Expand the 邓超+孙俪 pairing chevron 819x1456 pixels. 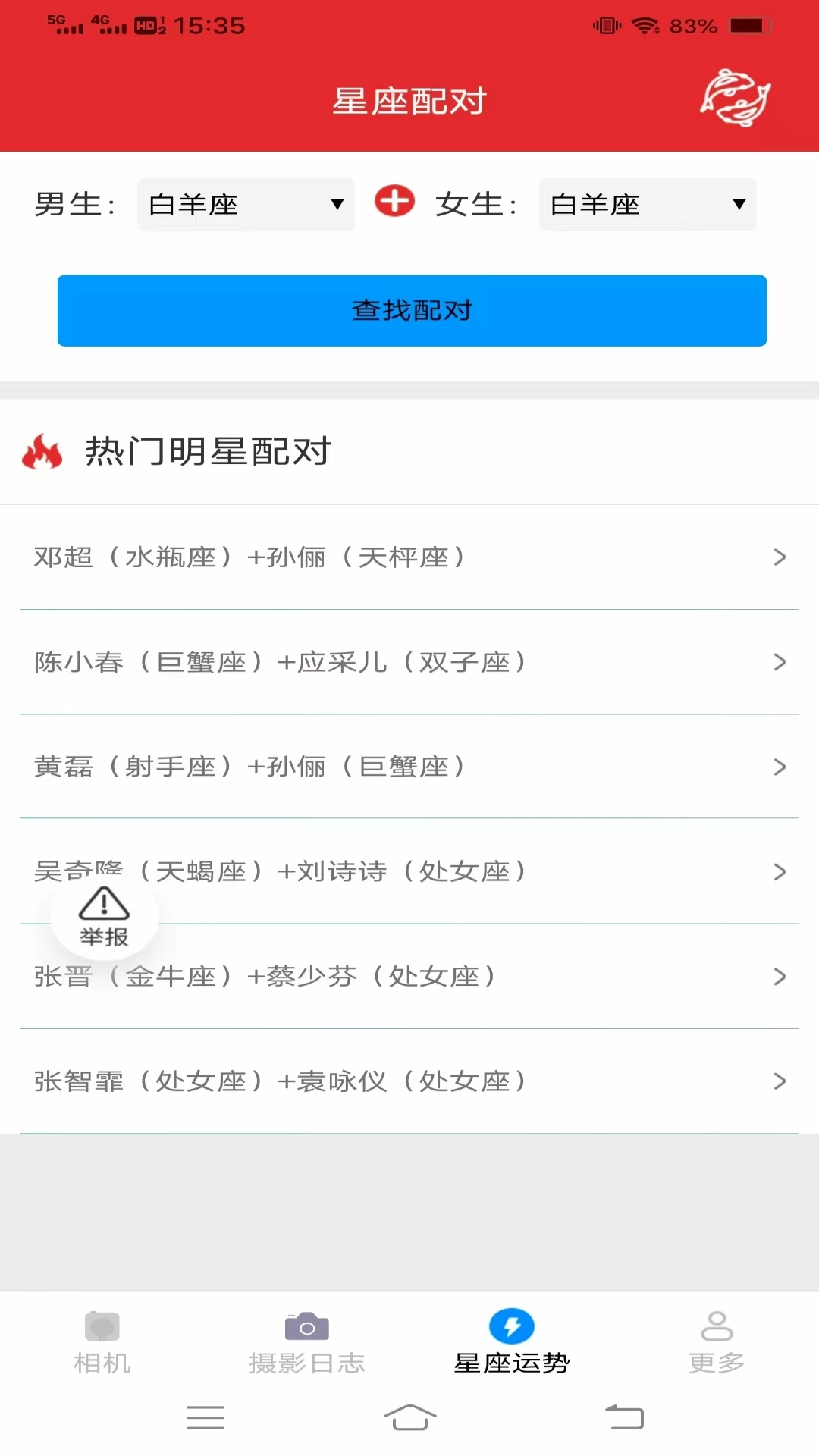coord(780,557)
